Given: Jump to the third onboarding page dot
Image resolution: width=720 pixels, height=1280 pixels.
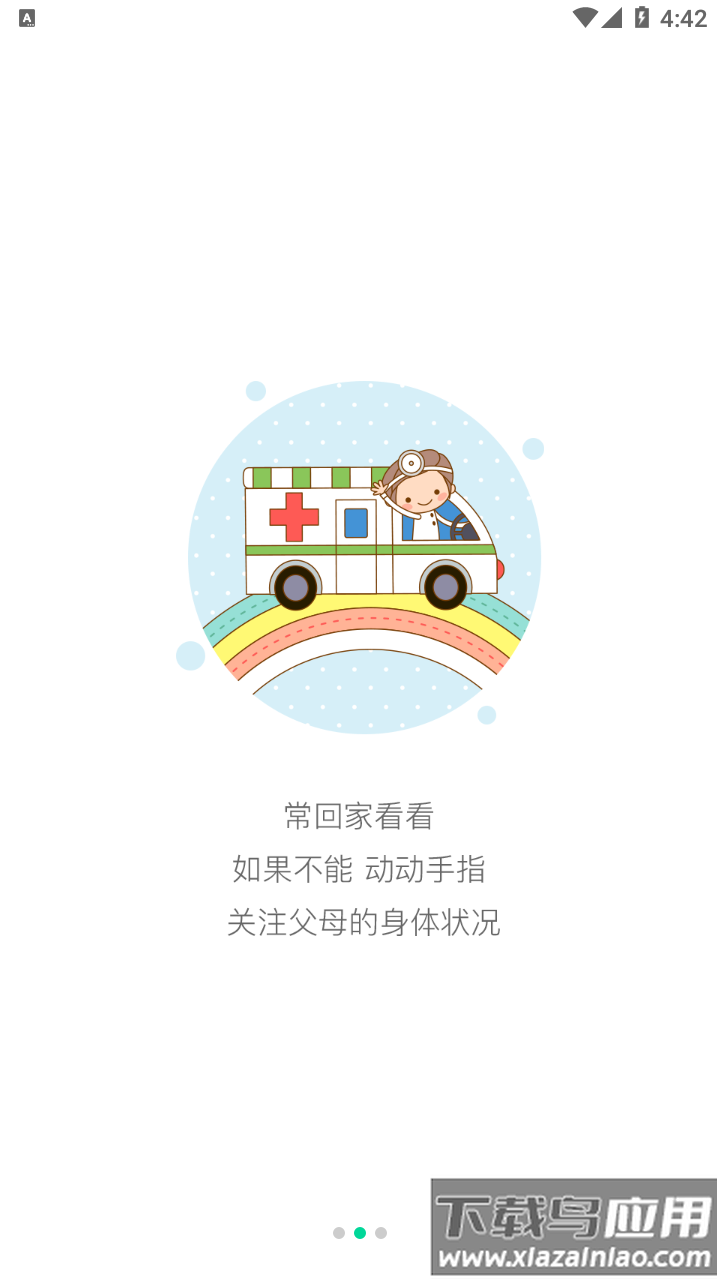Looking at the screenshot, I should coord(381,1233).
